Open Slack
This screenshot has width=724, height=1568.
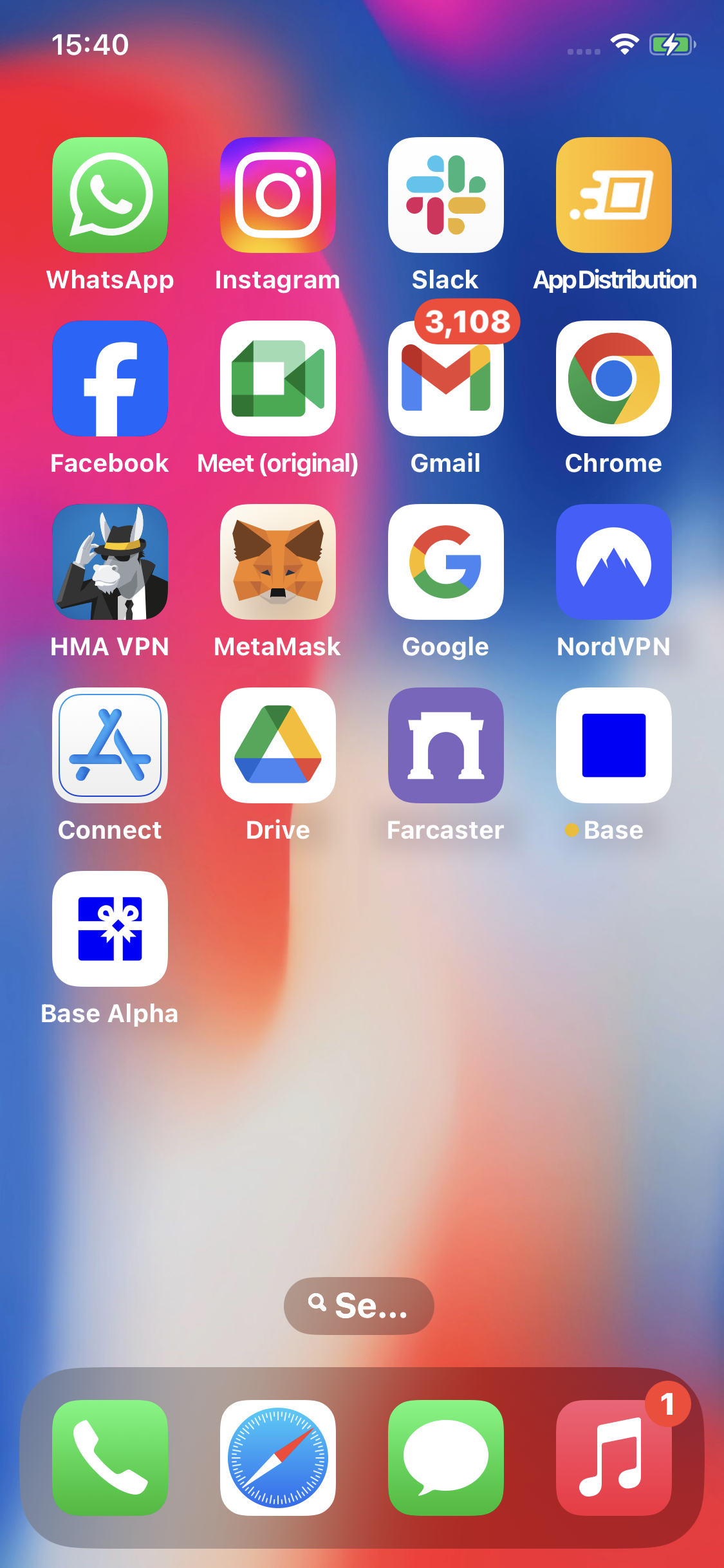pyautogui.click(x=445, y=195)
